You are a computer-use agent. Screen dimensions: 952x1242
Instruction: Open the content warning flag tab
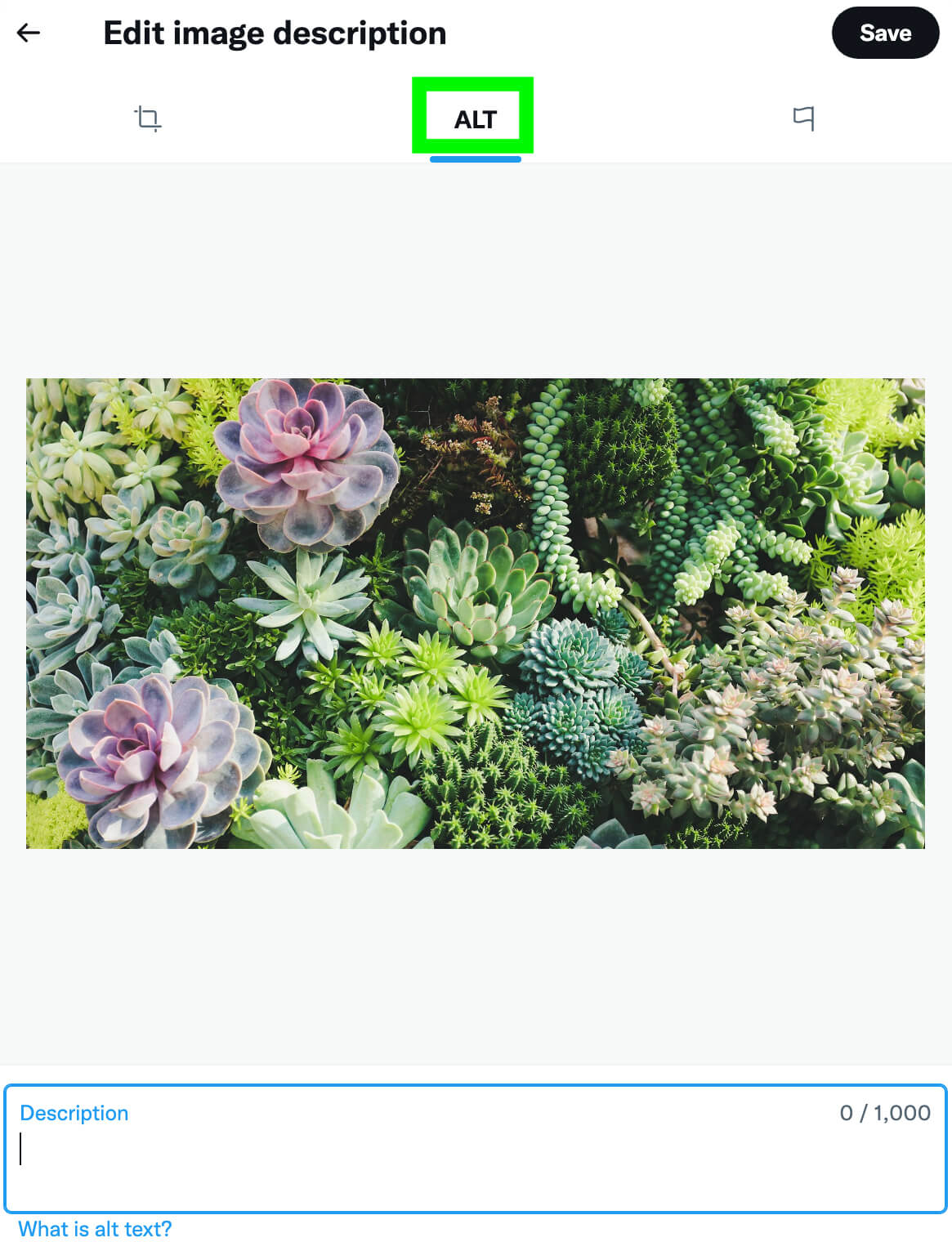pos(803,118)
